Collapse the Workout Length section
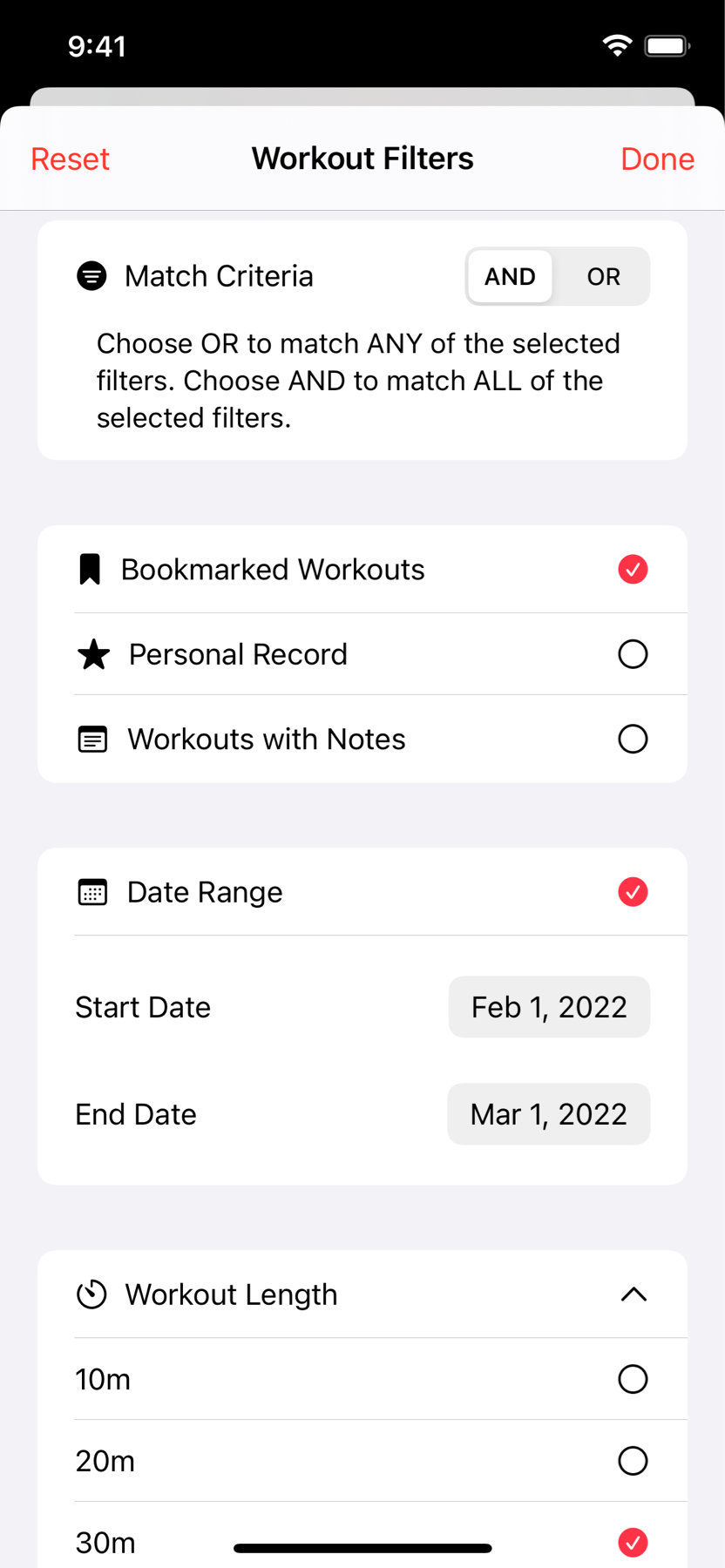Screen dimensions: 725x1568 pos(634,1294)
